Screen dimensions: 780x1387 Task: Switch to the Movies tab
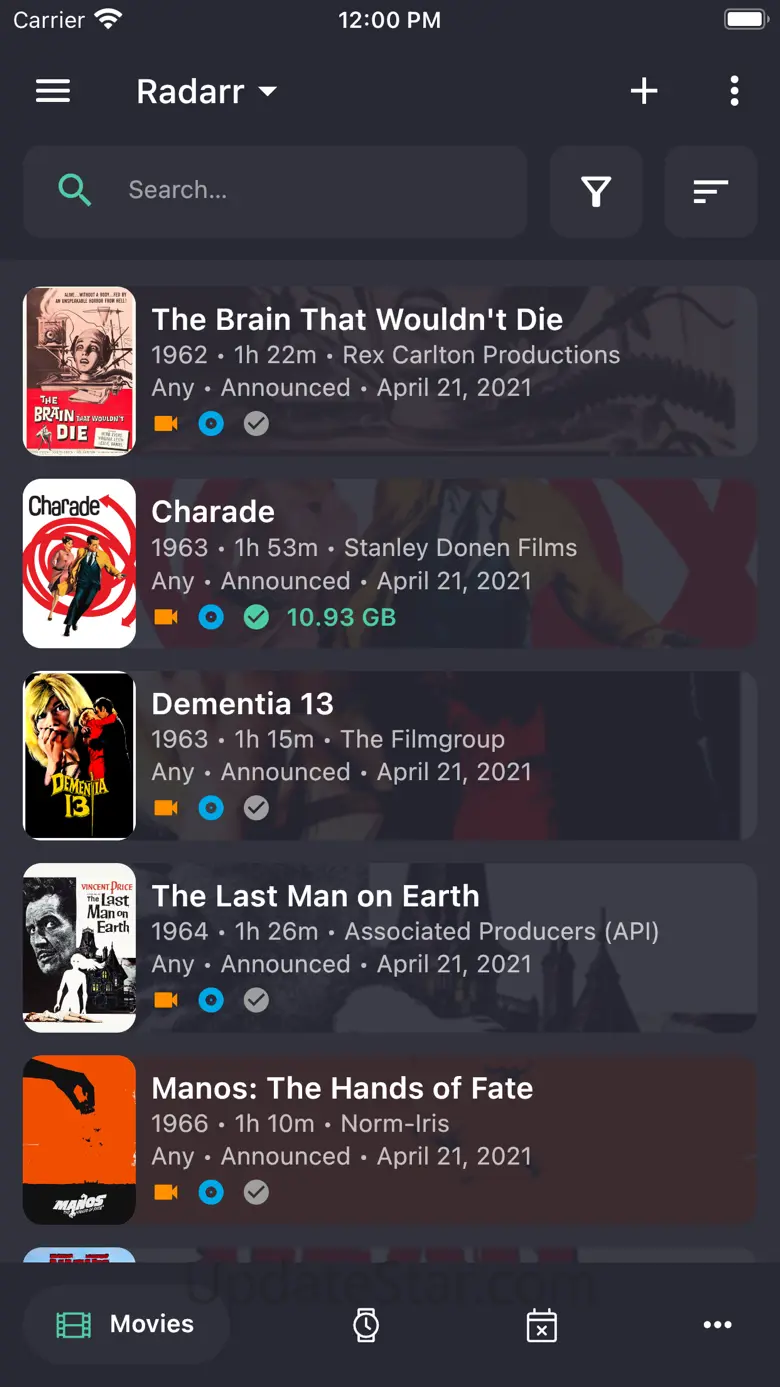[x=126, y=1325]
